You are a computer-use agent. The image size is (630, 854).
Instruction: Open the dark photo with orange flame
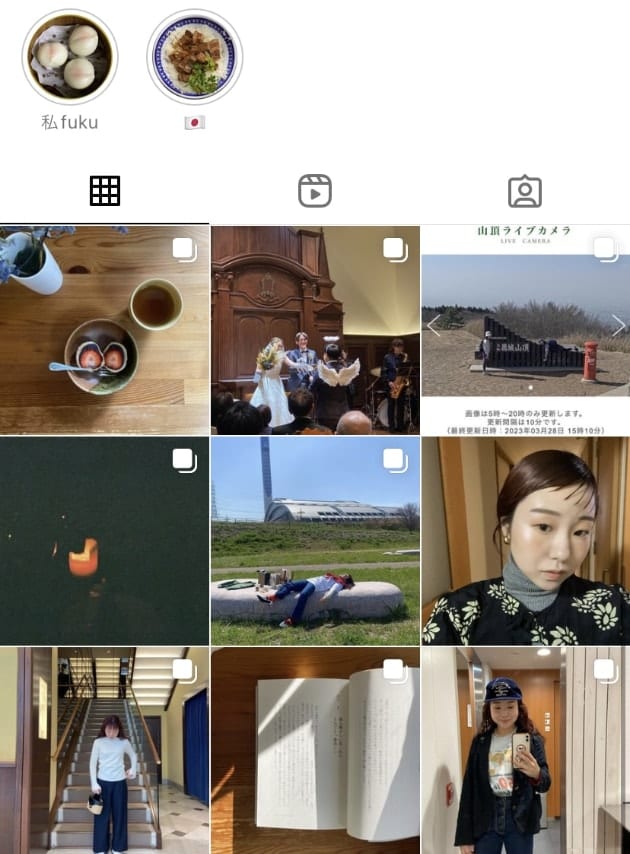(x=104, y=541)
